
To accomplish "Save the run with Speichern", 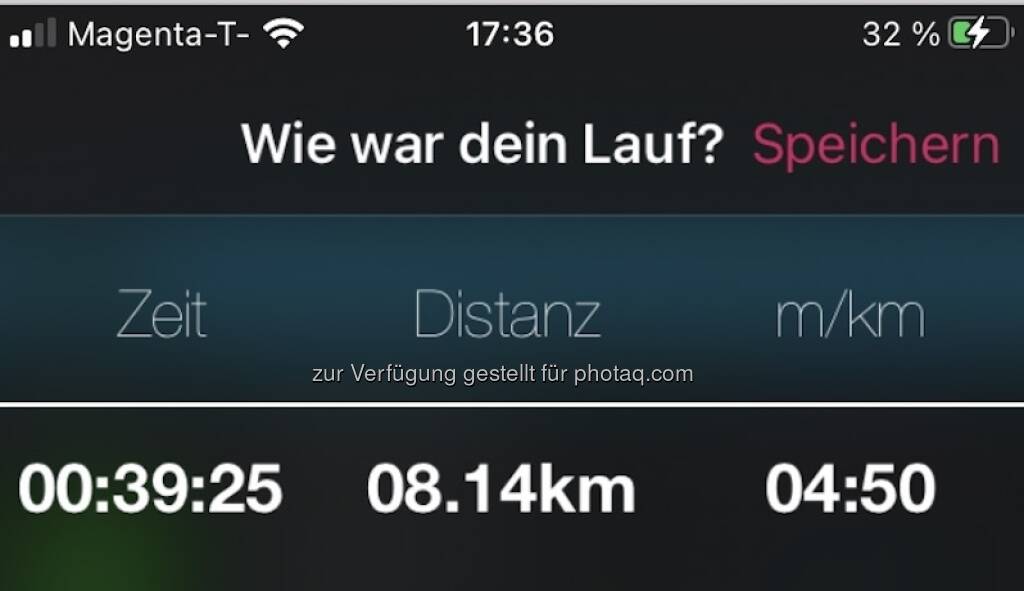I will 875,146.
